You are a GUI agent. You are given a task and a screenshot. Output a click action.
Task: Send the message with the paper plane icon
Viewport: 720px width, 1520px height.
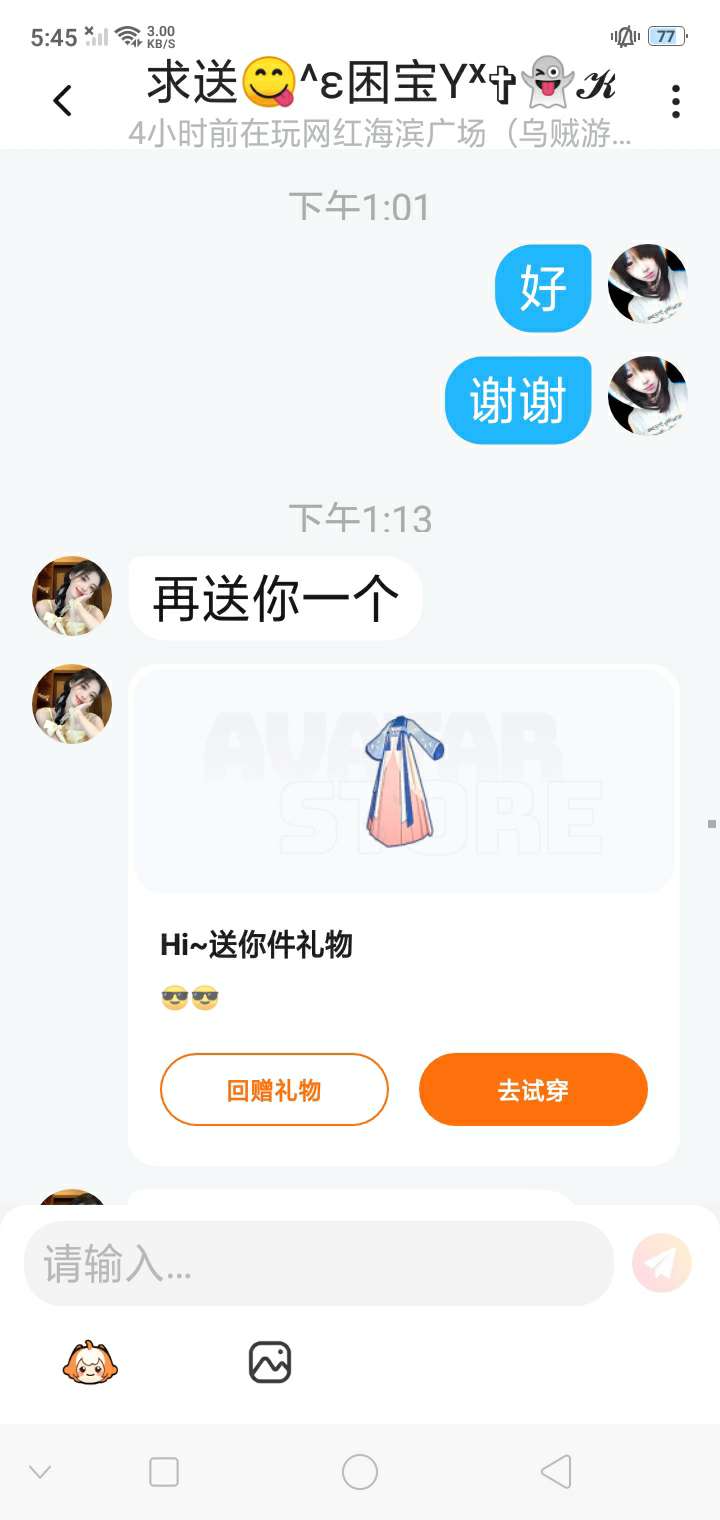[661, 1264]
